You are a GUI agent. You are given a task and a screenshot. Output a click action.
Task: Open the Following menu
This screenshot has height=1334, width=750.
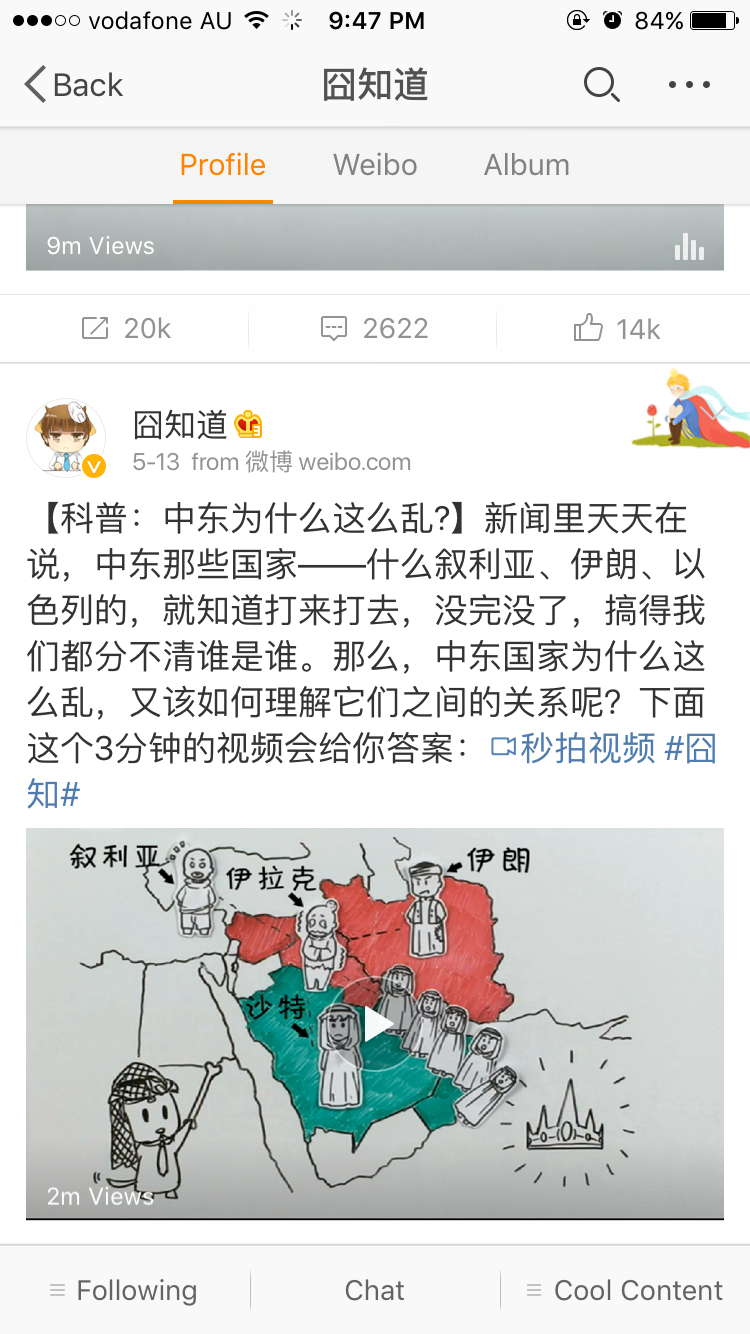click(124, 1290)
